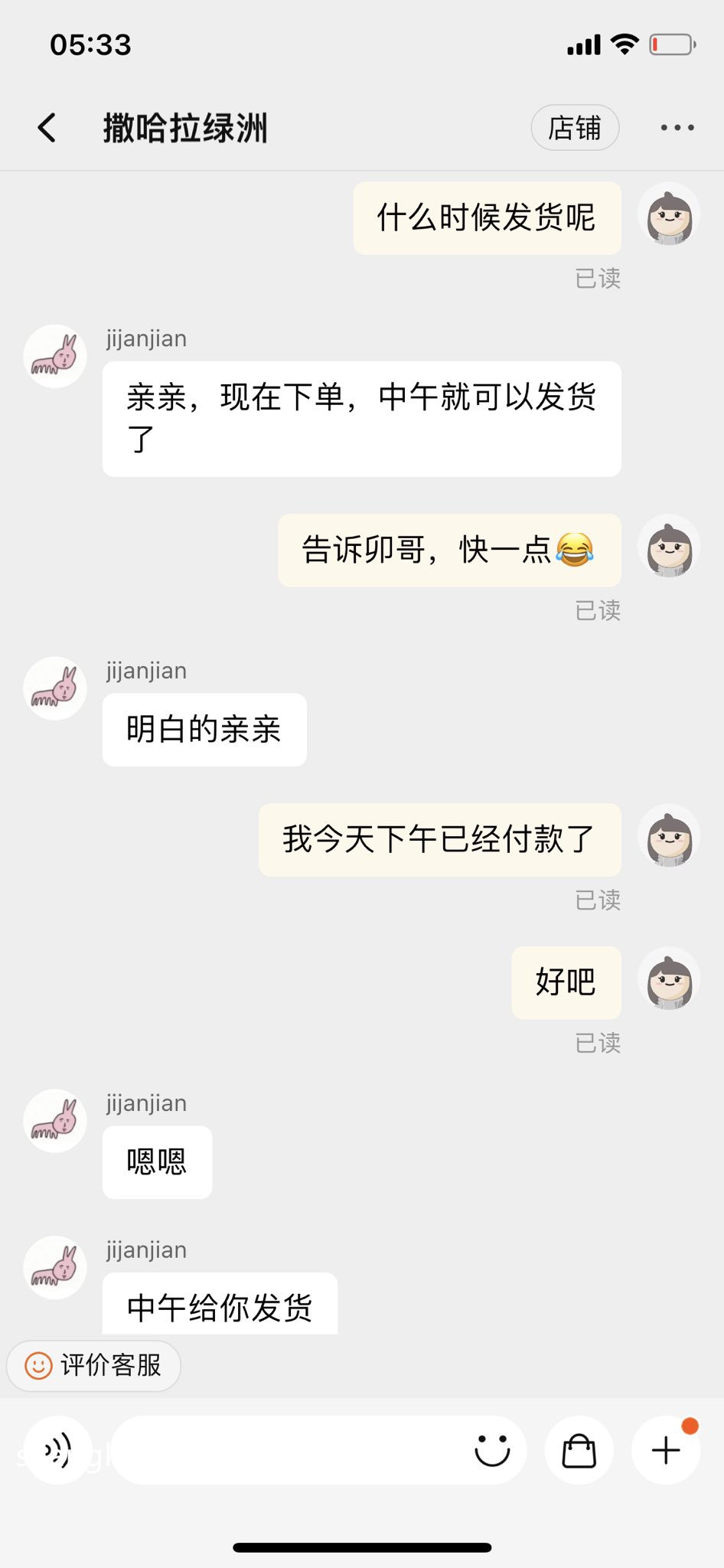Open the emoji smiley picker

[x=492, y=1450]
